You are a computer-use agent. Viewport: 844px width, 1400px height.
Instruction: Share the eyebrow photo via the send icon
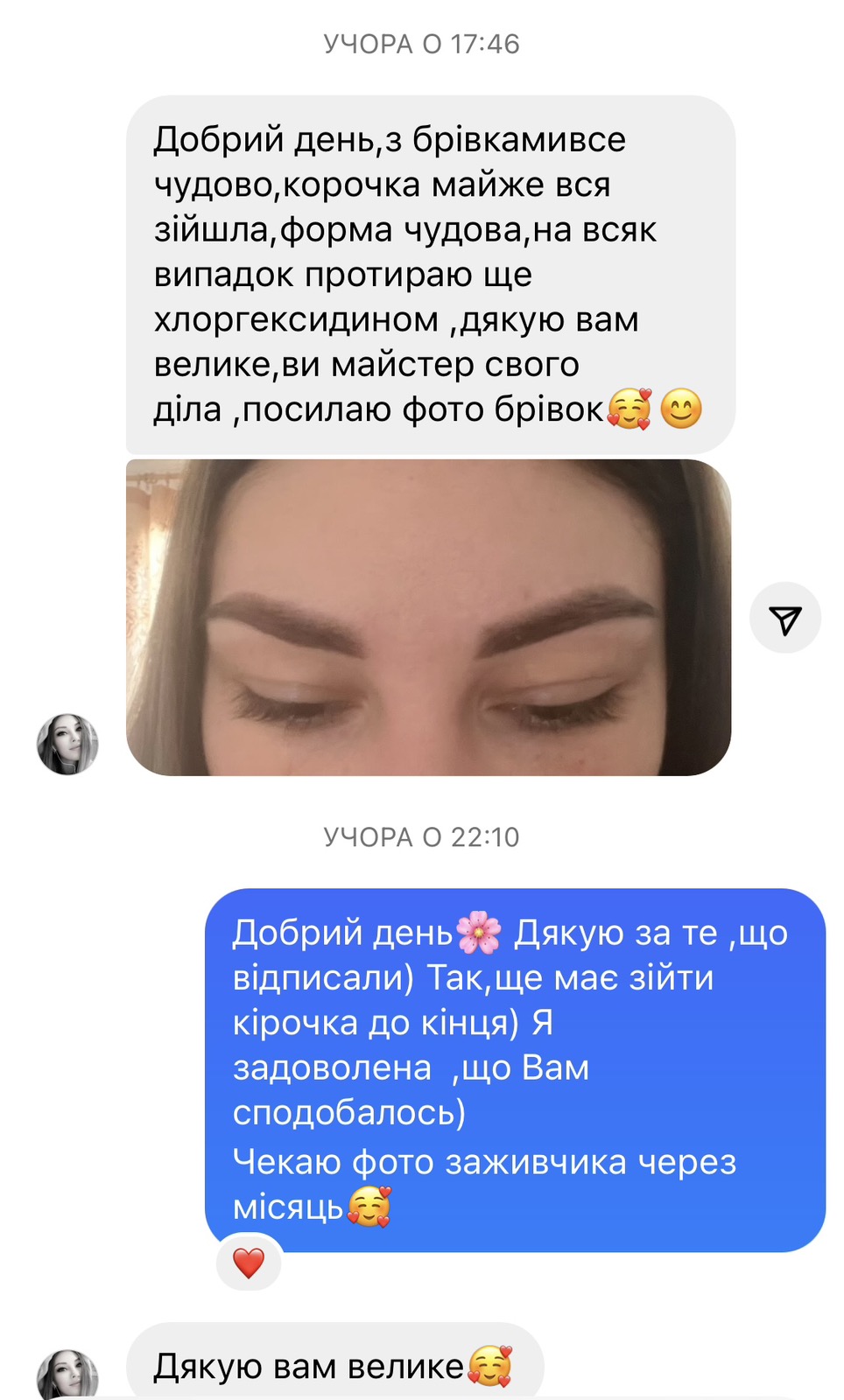[x=785, y=618]
